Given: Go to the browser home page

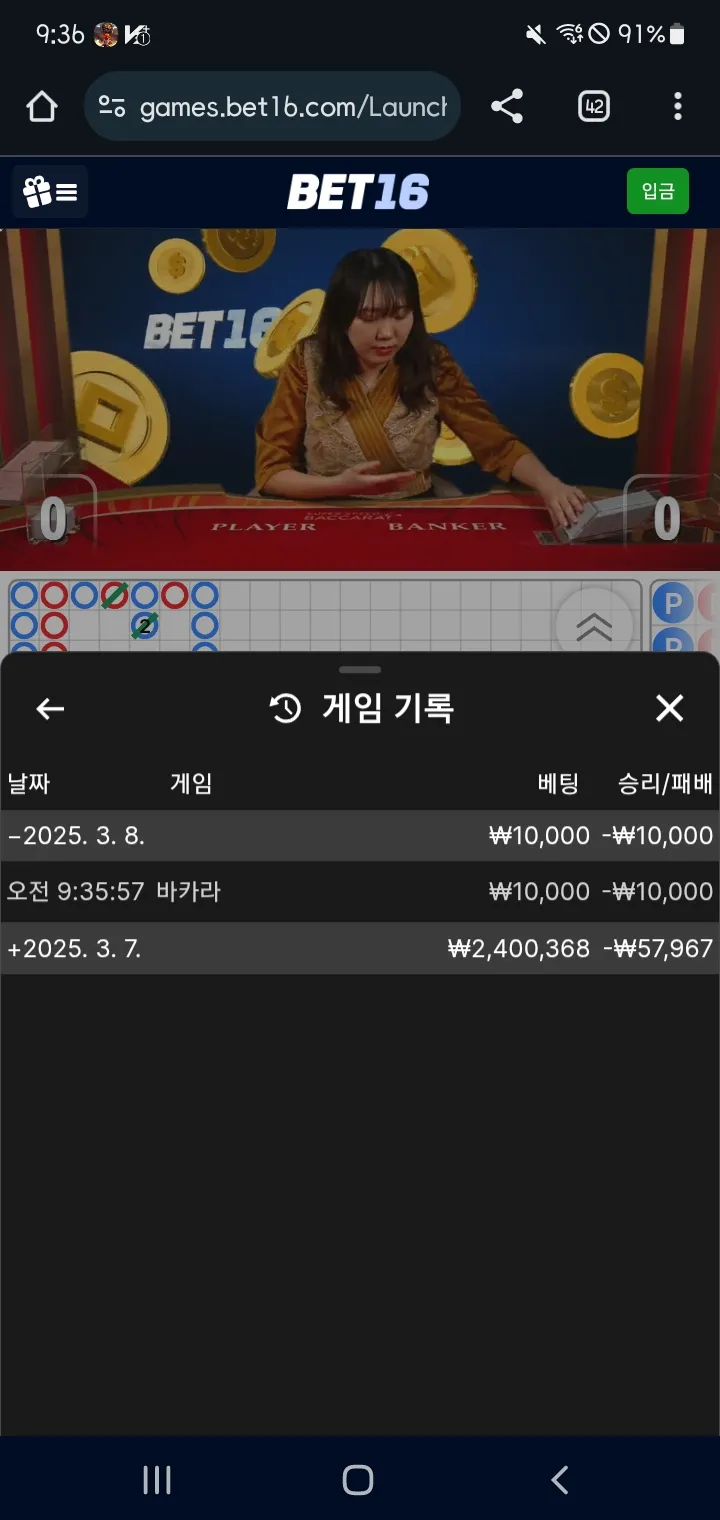Looking at the screenshot, I should (x=42, y=107).
